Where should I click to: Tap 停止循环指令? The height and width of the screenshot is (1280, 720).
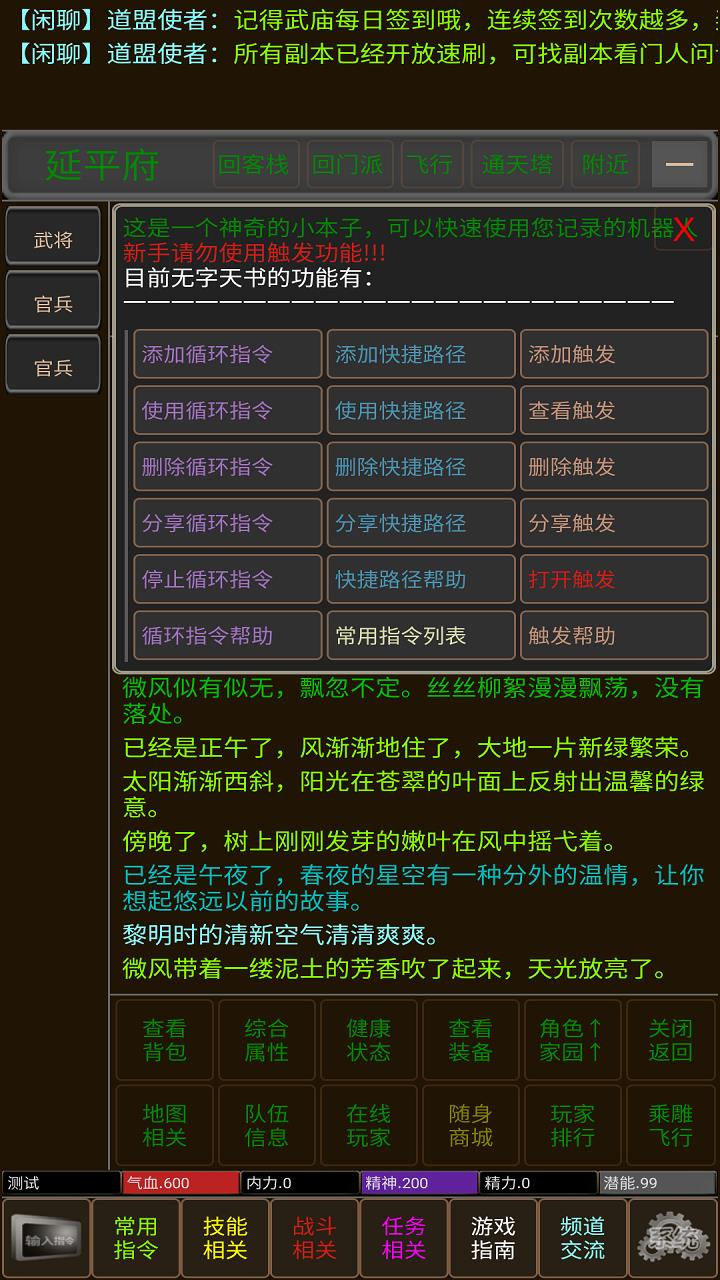pos(228,579)
